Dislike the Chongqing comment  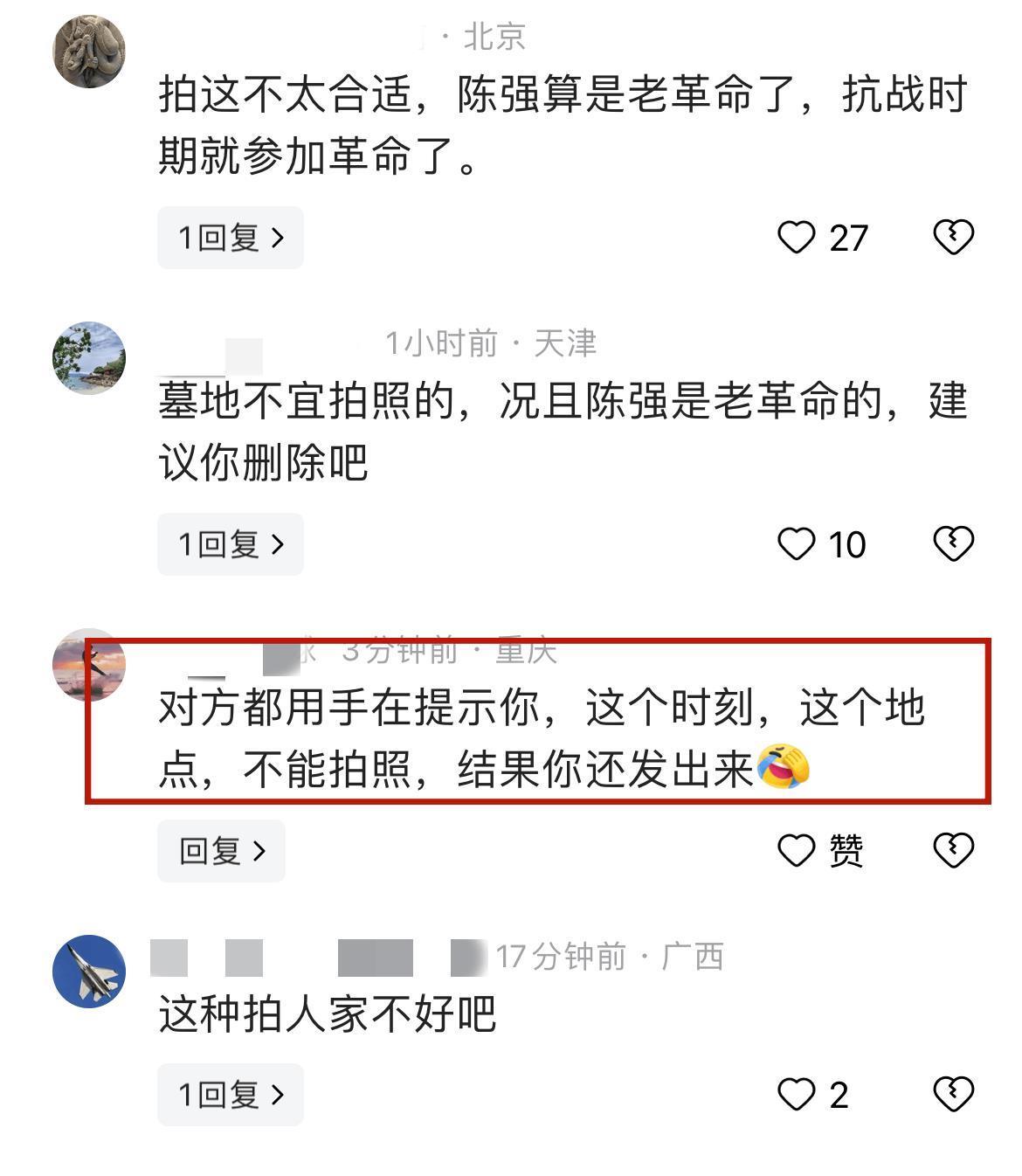pos(953,849)
